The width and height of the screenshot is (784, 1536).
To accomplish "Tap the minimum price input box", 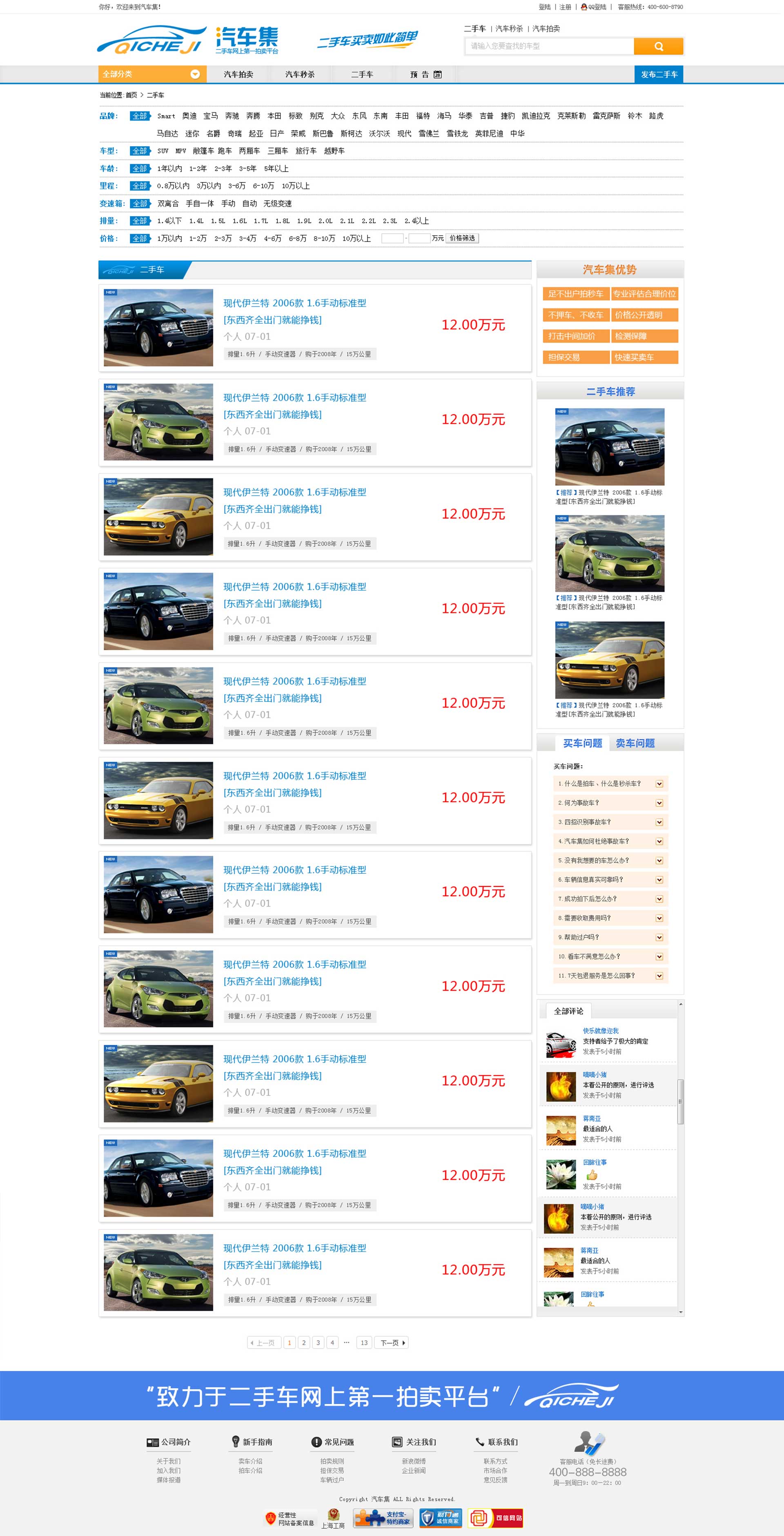I will coord(392,239).
